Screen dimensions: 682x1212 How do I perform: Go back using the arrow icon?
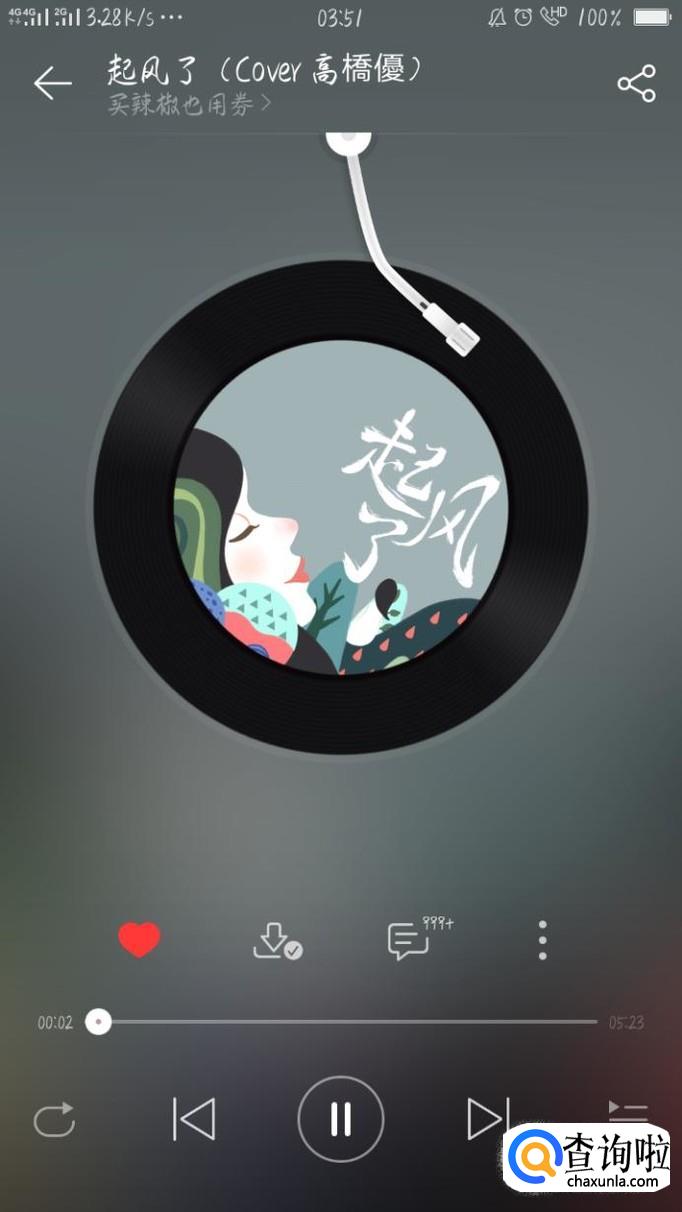[x=52, y=84]
